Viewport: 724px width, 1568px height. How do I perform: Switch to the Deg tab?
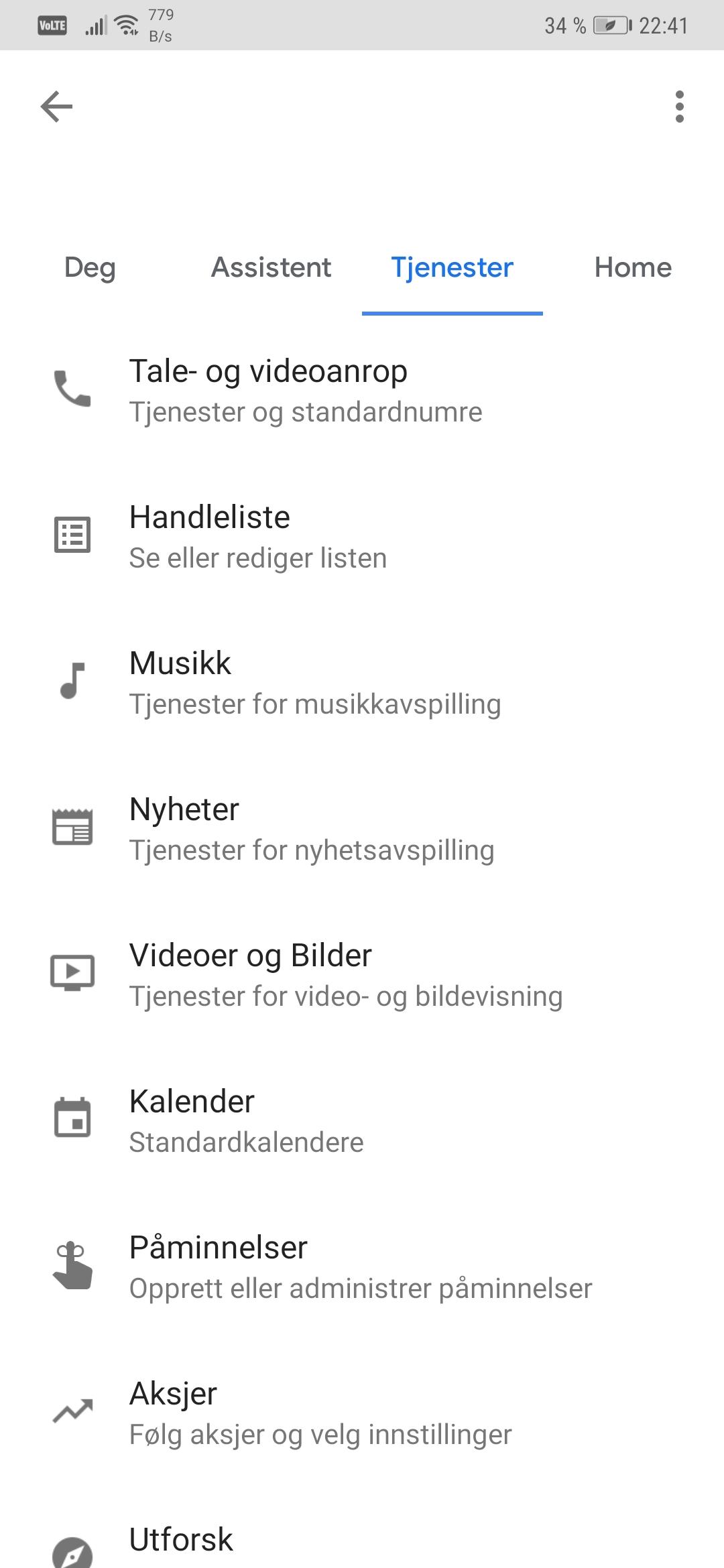pyautogui.click(x=90, y=268)
